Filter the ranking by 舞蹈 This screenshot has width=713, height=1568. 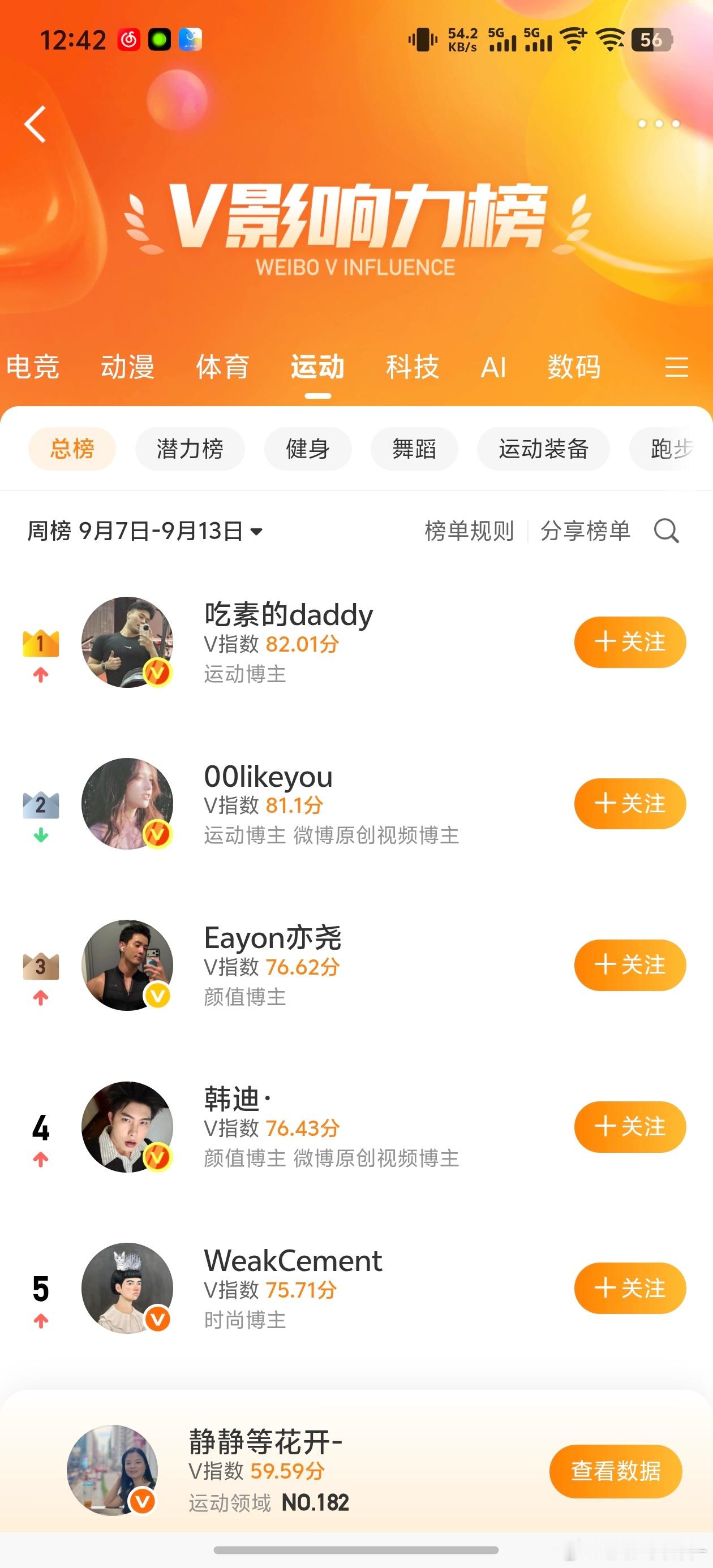(x=414, y=449)
